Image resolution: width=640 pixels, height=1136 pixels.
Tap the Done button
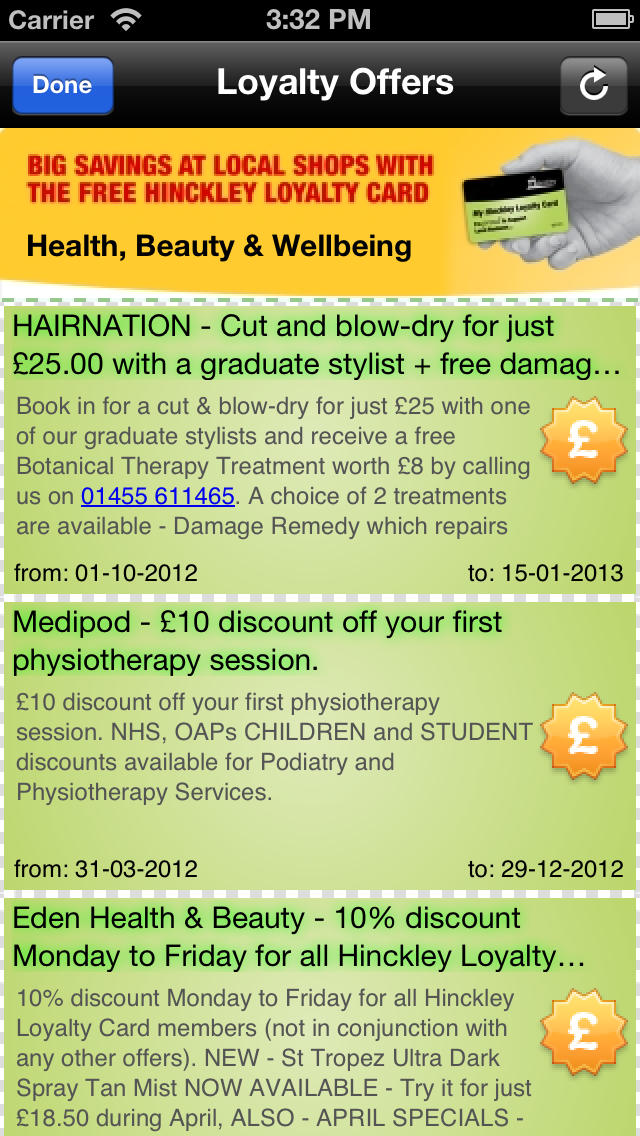point(63,85)
